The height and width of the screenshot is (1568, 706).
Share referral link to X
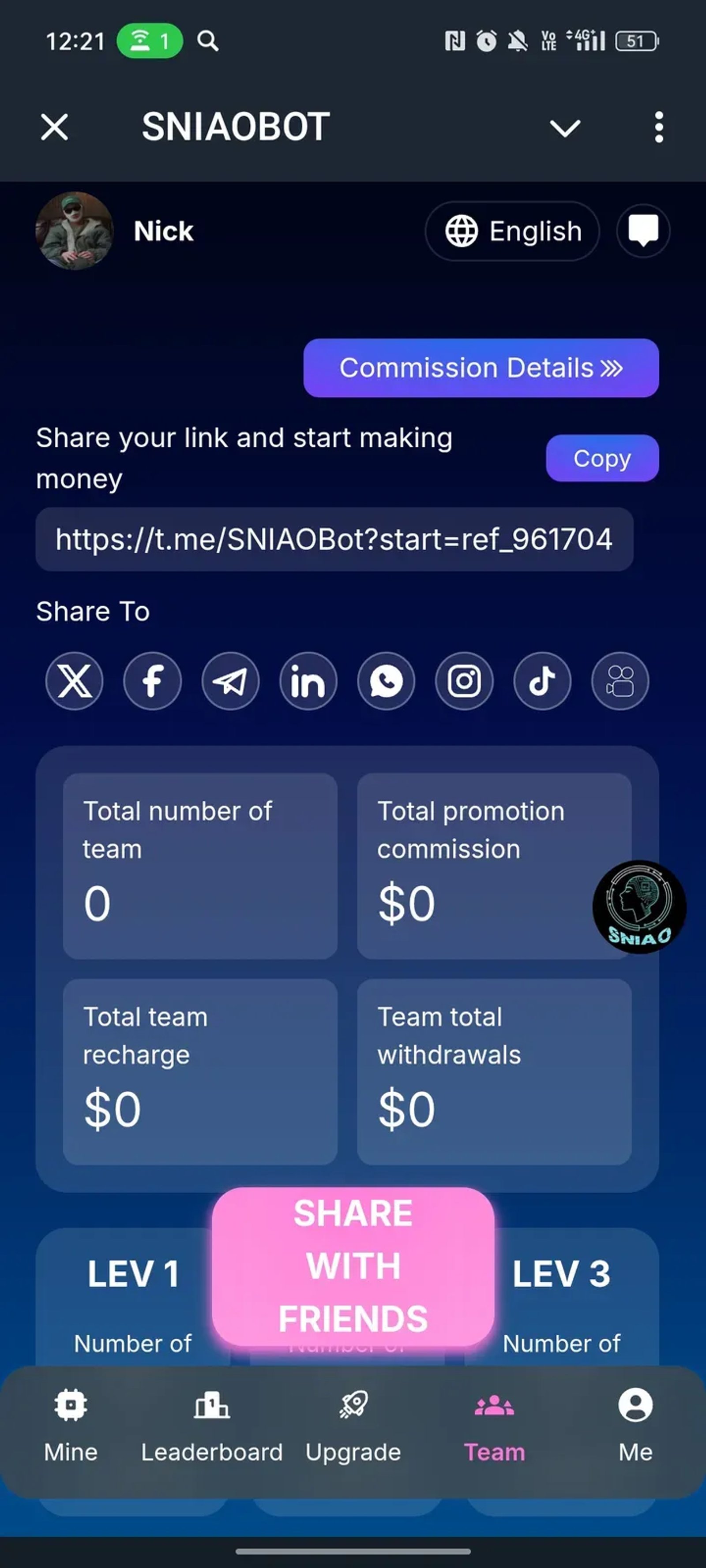click(74, 680)
